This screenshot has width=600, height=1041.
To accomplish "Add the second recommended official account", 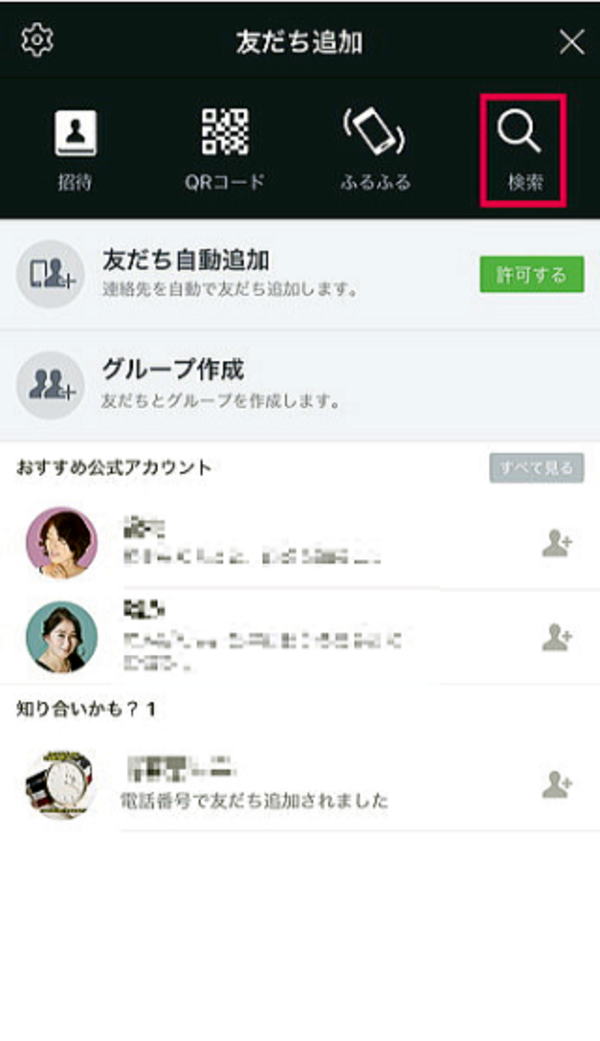I will 556,637.
